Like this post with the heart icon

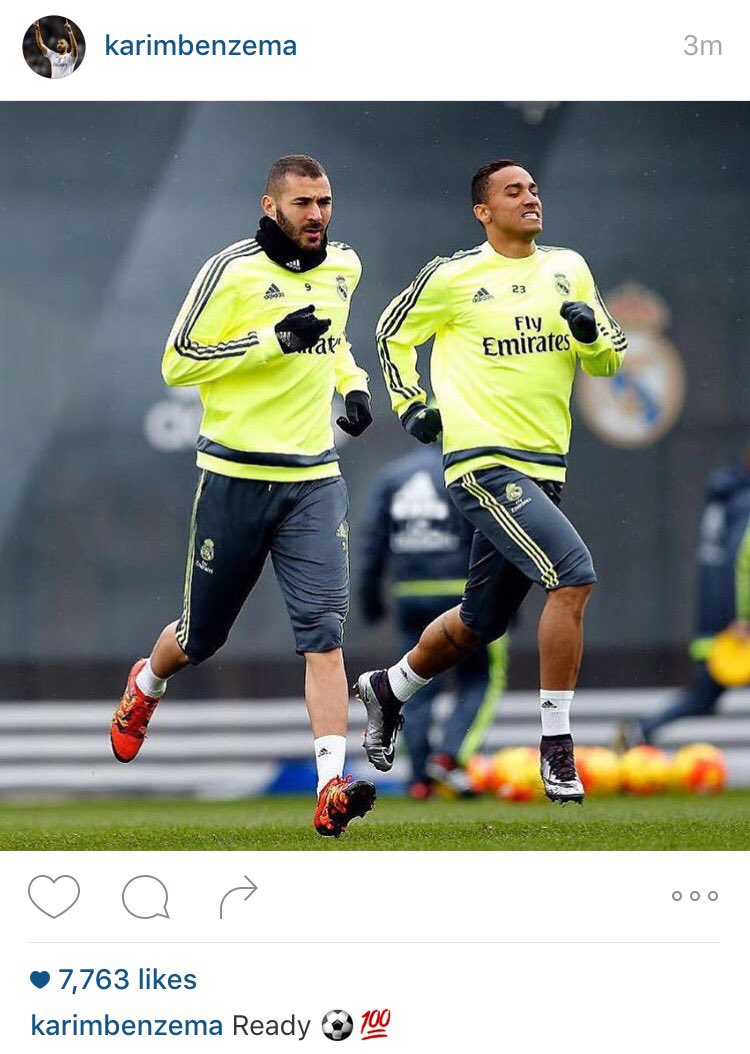(53, 896)
